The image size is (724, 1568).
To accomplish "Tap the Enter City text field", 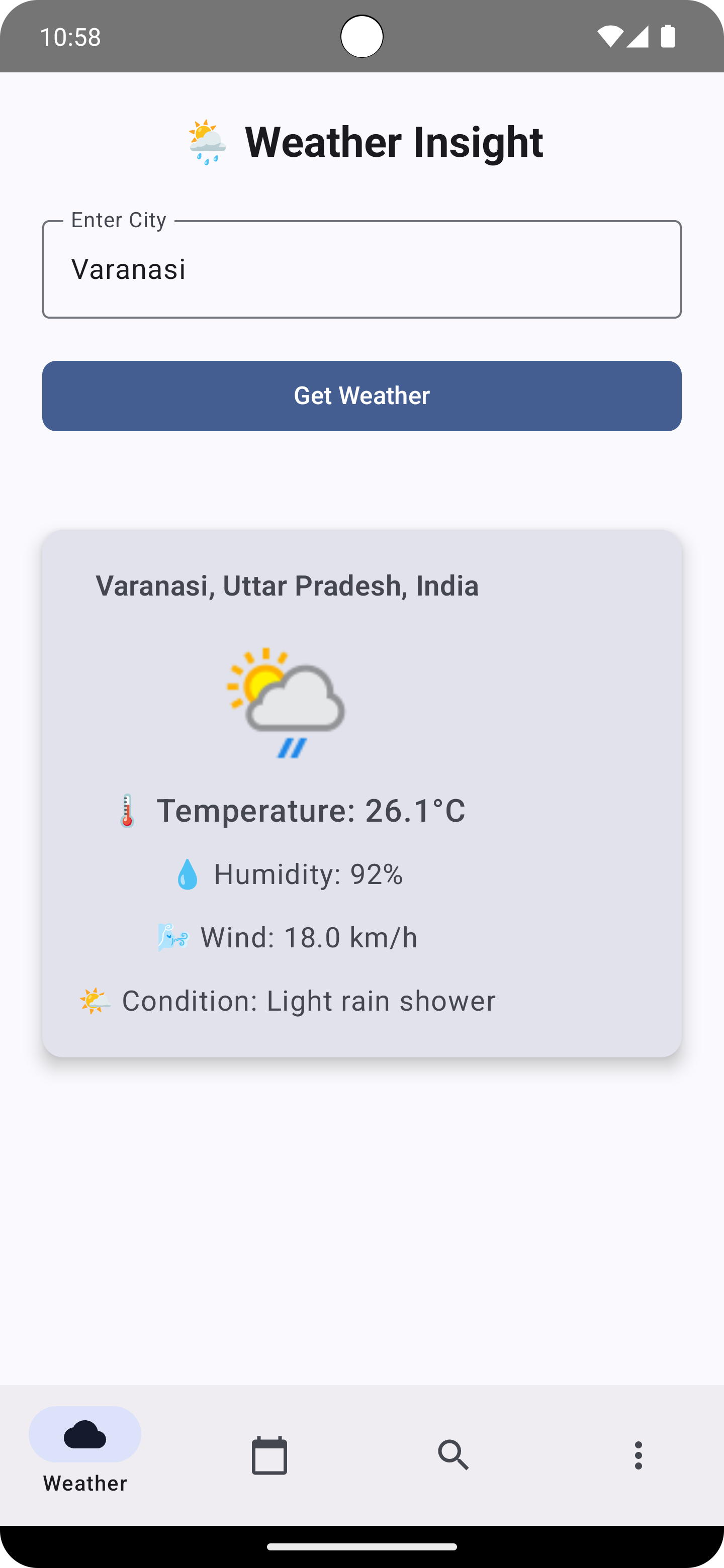I will pyautogui.click(x=361, y=270).
